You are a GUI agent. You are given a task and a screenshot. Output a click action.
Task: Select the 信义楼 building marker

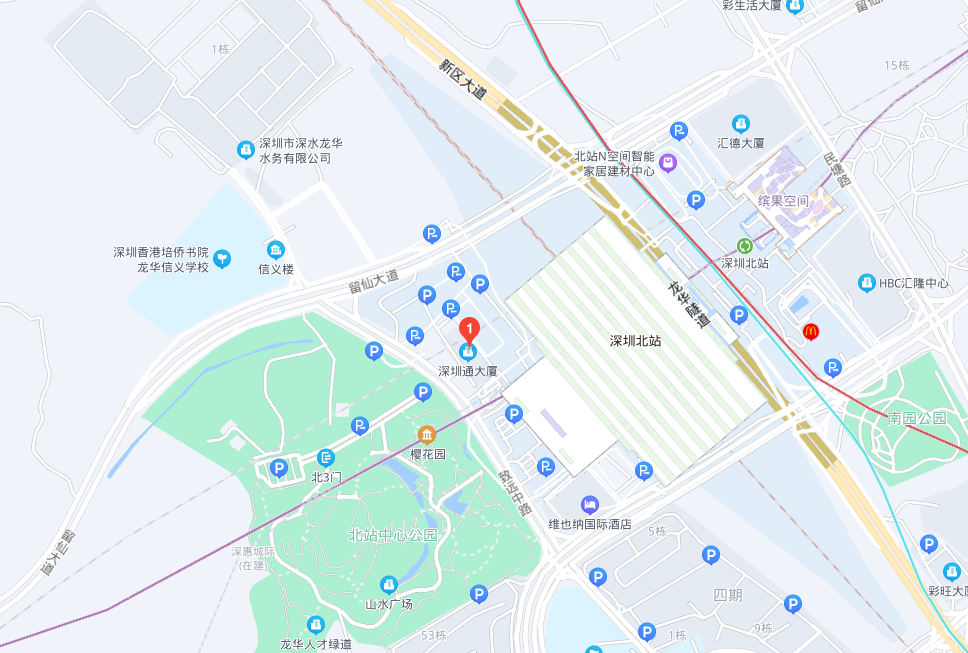[275, 249]
